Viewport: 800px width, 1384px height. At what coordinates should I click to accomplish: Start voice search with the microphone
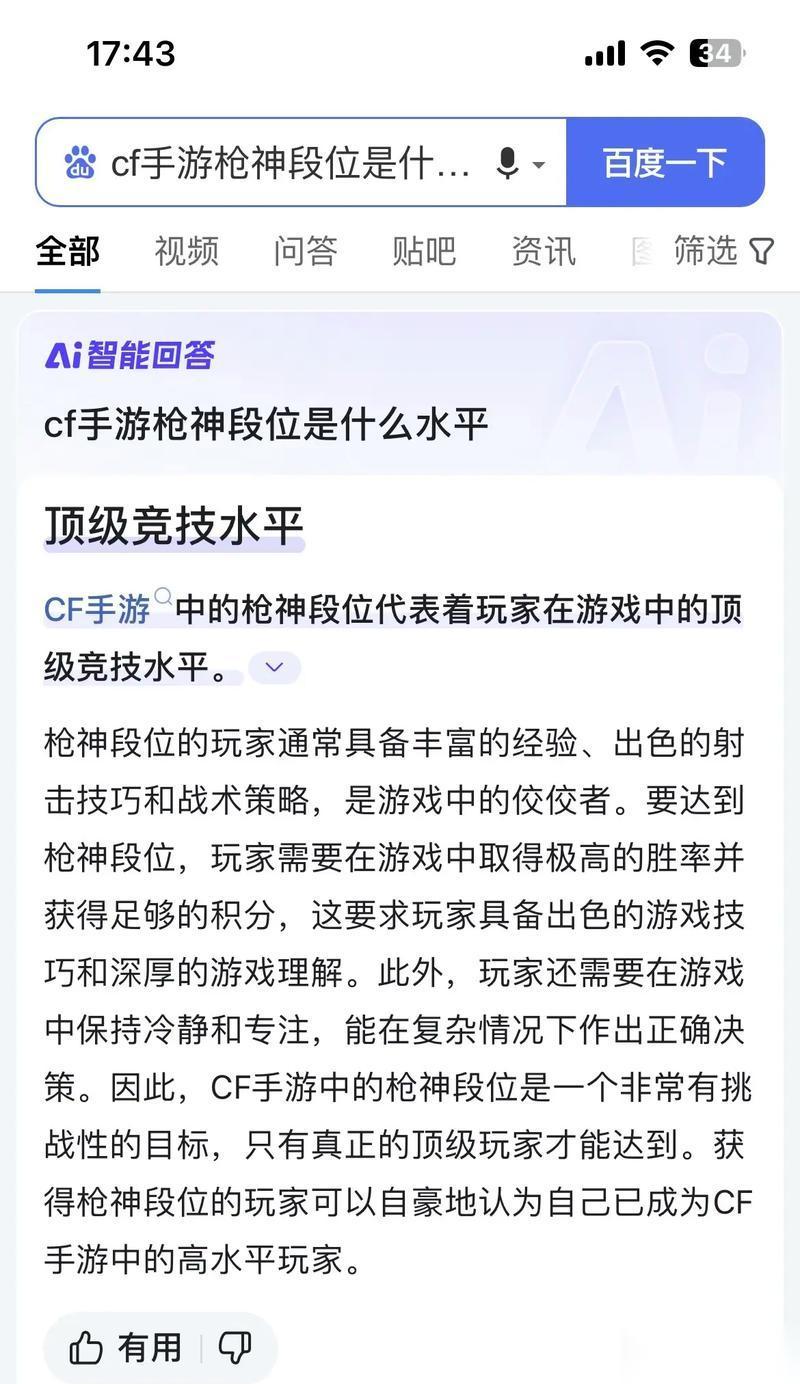[x=508, y=163]
